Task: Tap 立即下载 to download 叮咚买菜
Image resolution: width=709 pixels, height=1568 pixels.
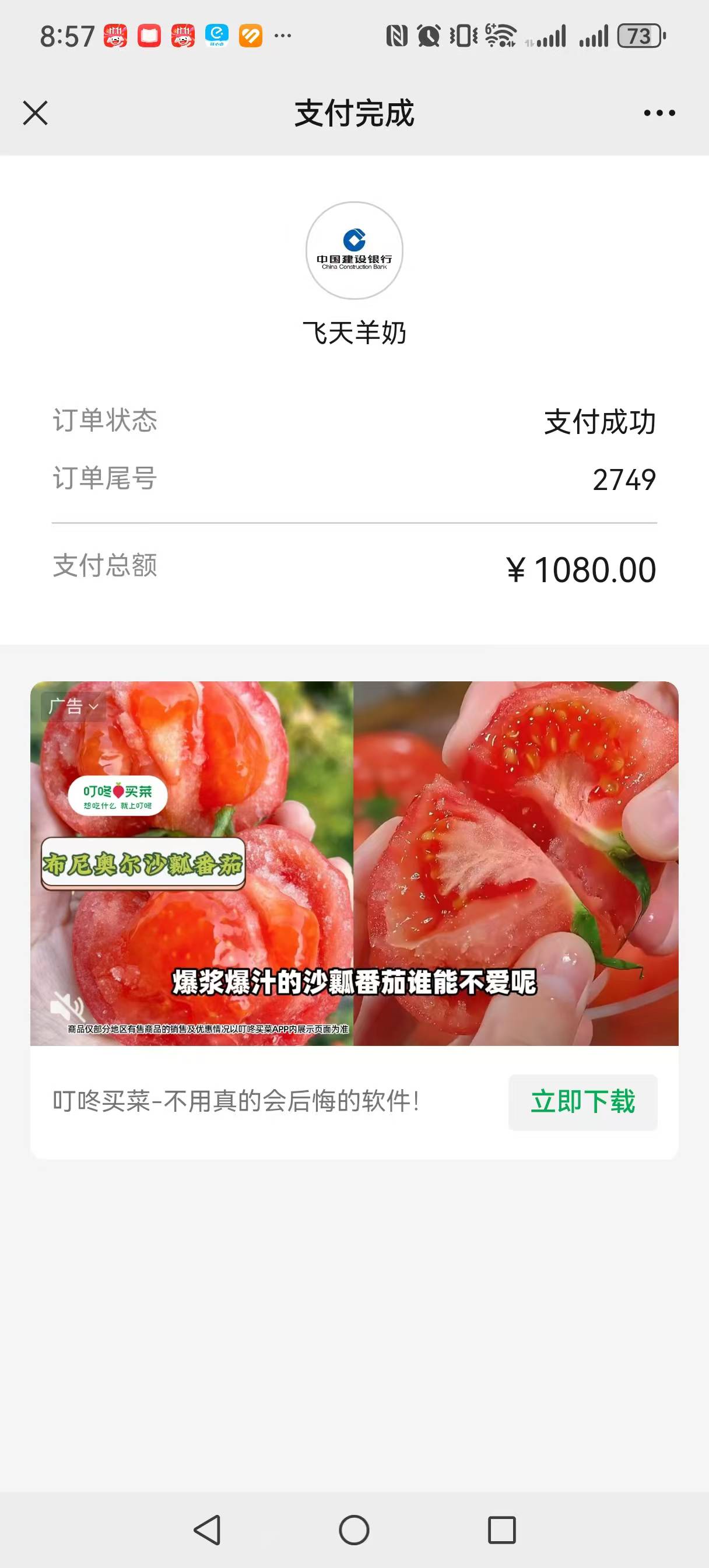Action: point(582,1102)
